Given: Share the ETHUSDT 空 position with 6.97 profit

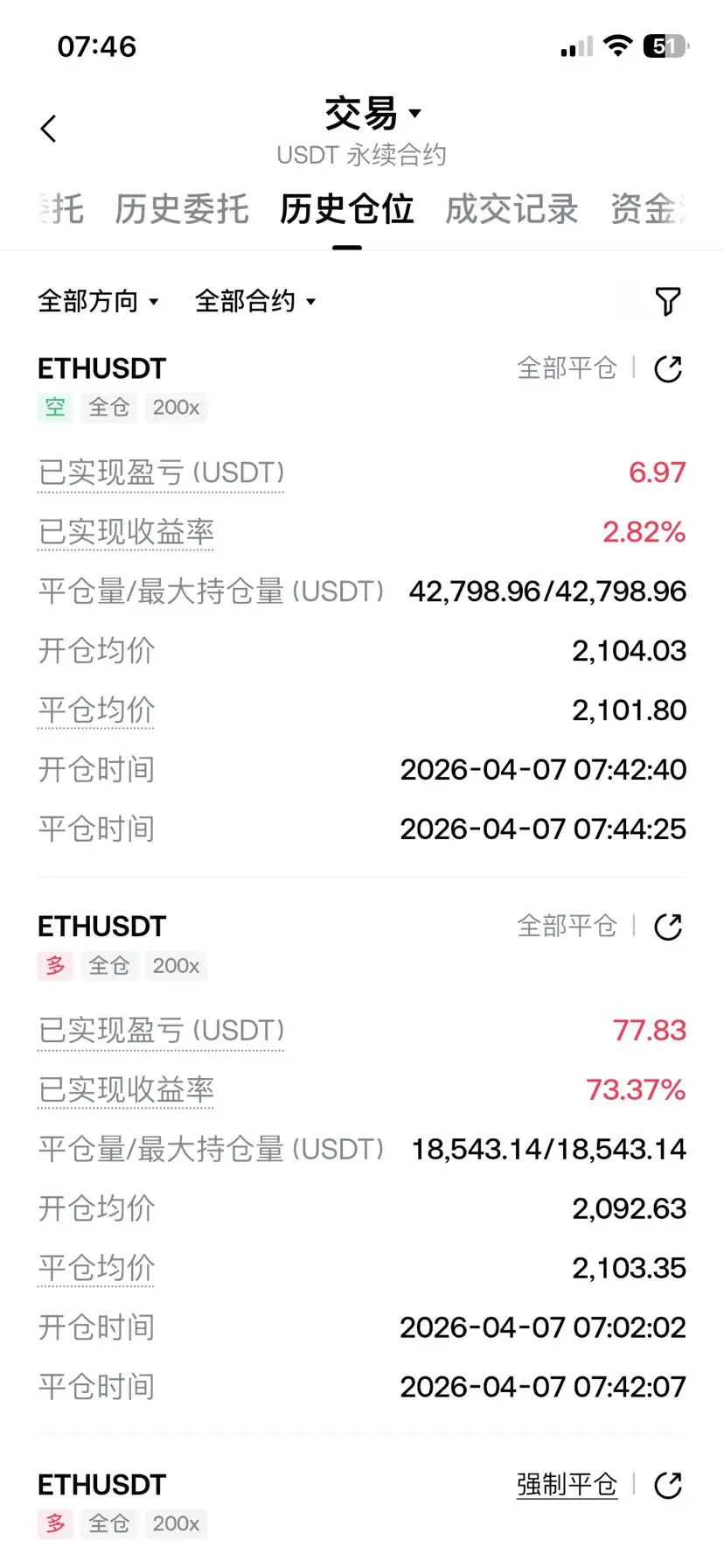Looking at the screenshot, I should [x=668, y=369].
